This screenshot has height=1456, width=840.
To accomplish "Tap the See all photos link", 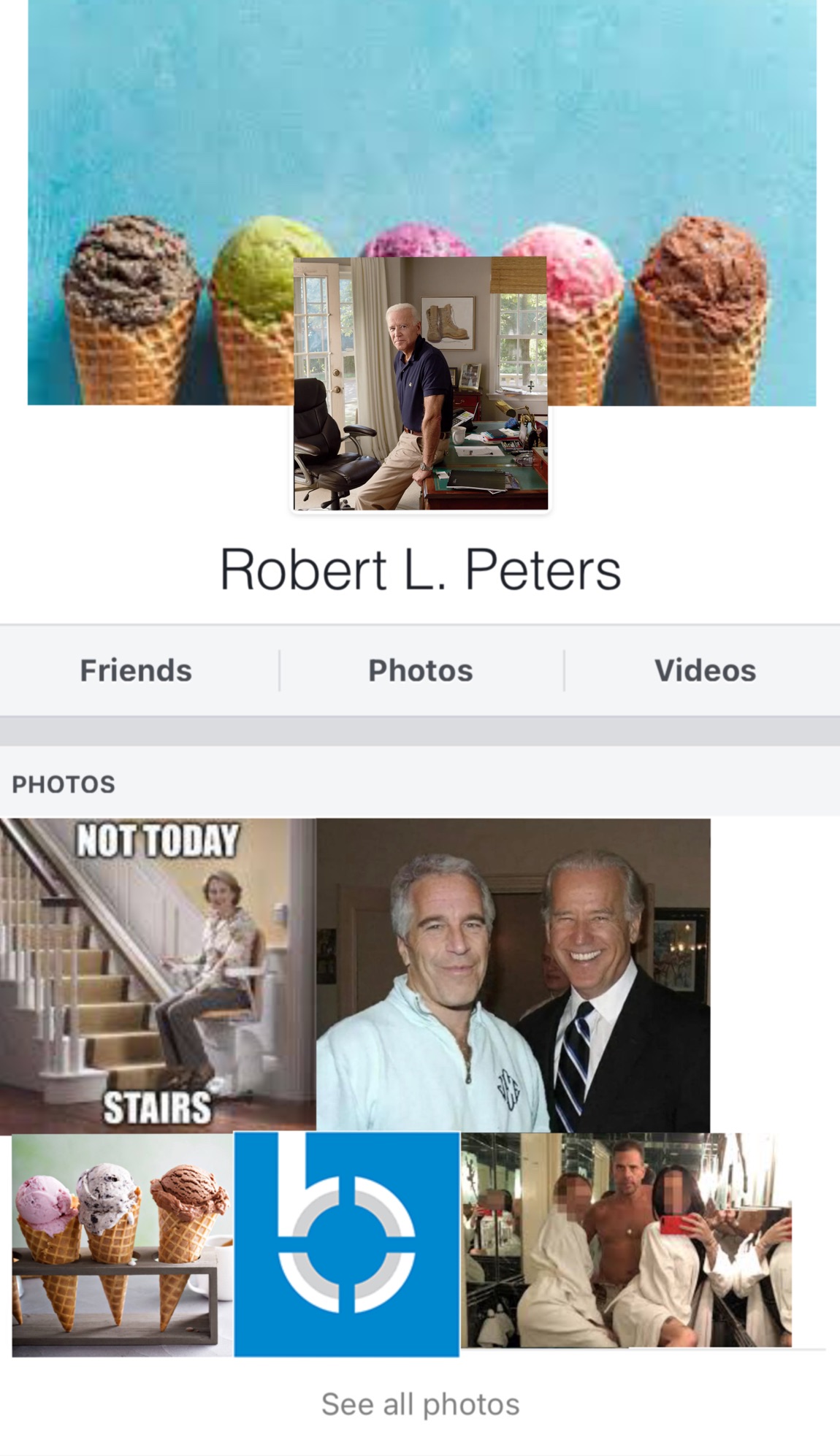I will tap(420, 1404).
